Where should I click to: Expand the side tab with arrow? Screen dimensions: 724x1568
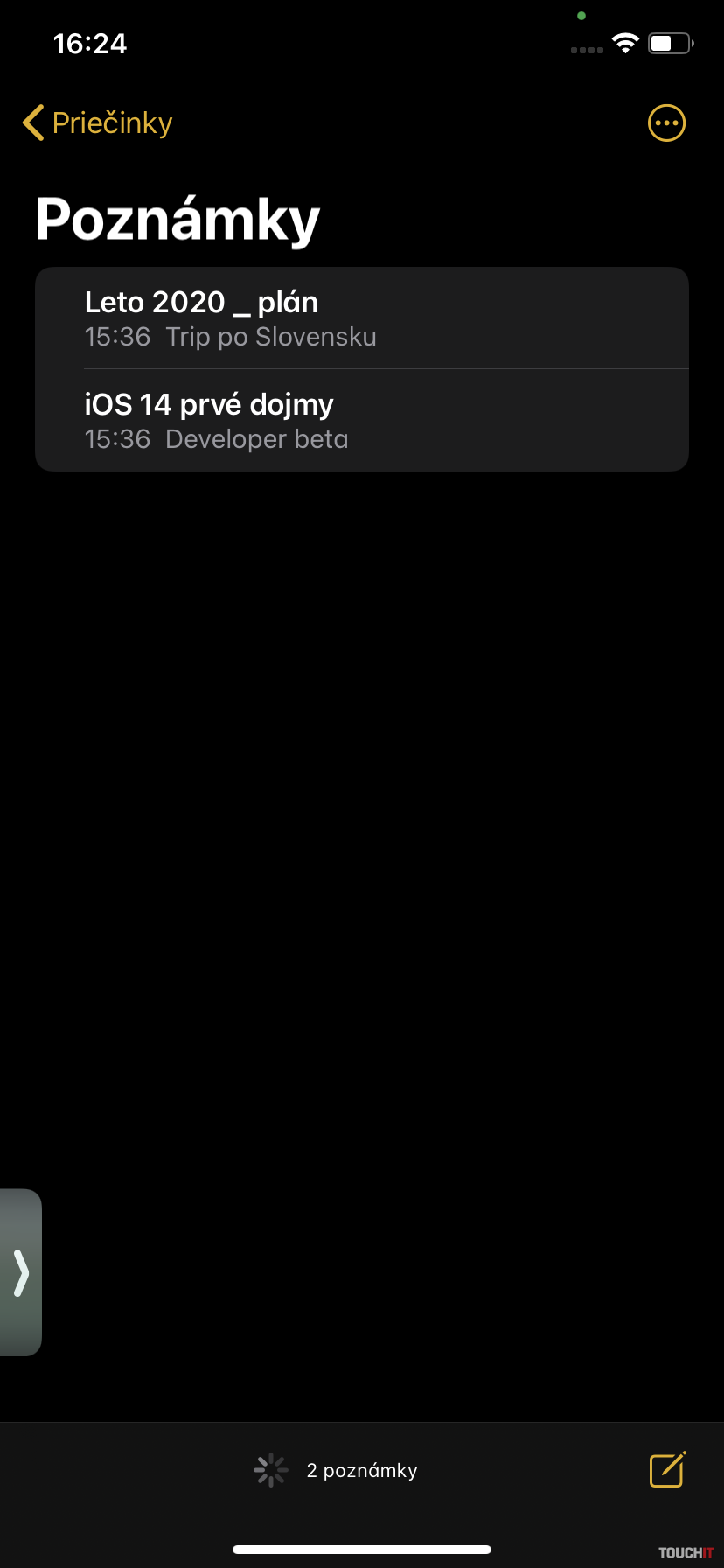click(21, 1272)
